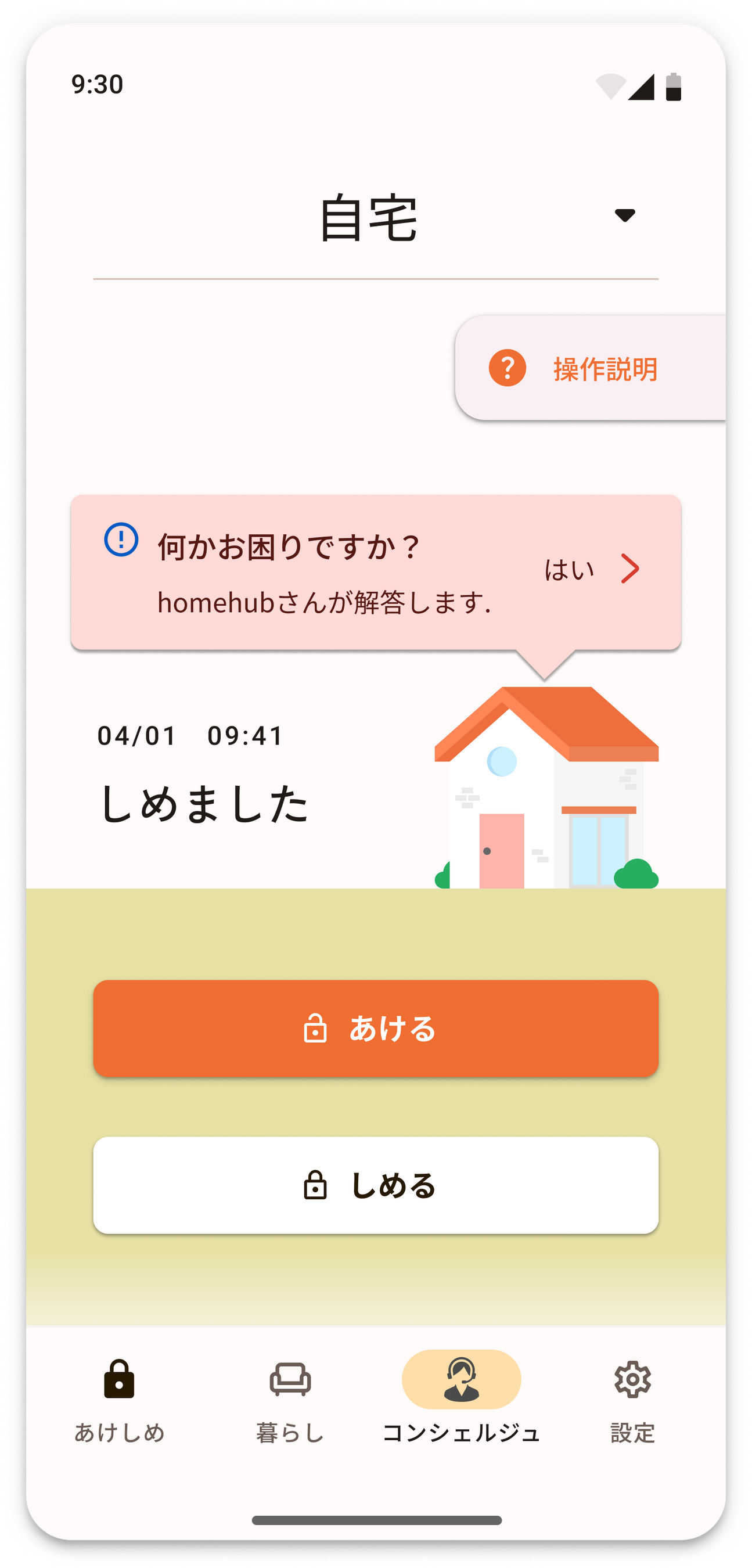
Task: Switch to the あけしめ tab
Action: [119, 1400]
